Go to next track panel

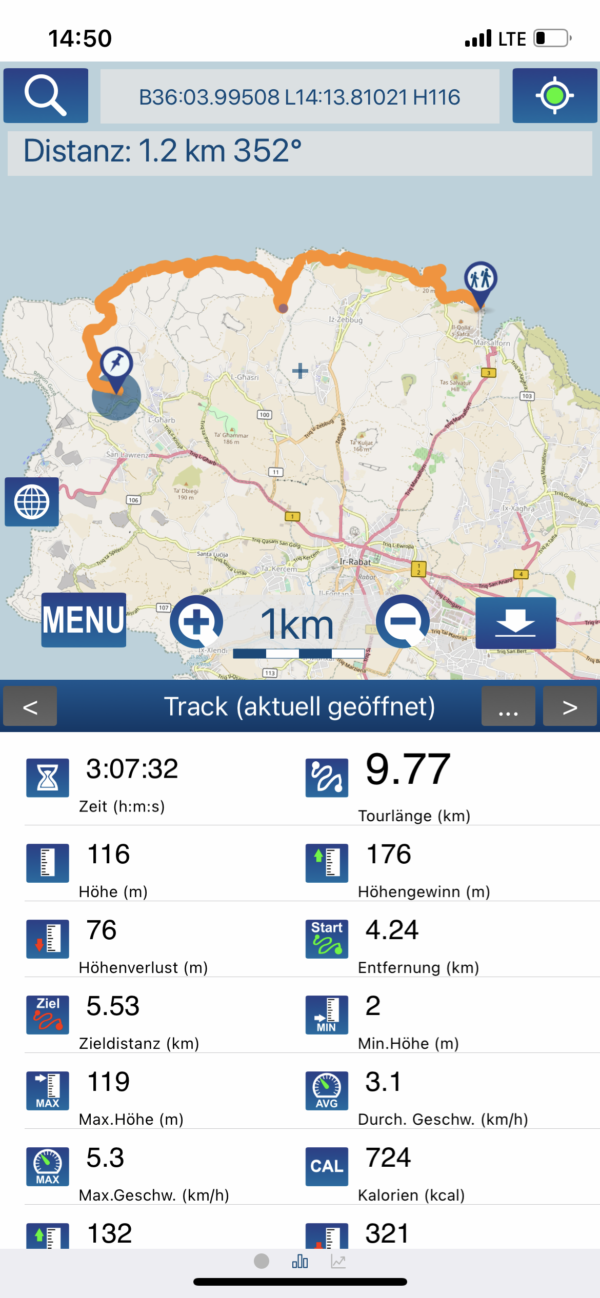(570, 707)
